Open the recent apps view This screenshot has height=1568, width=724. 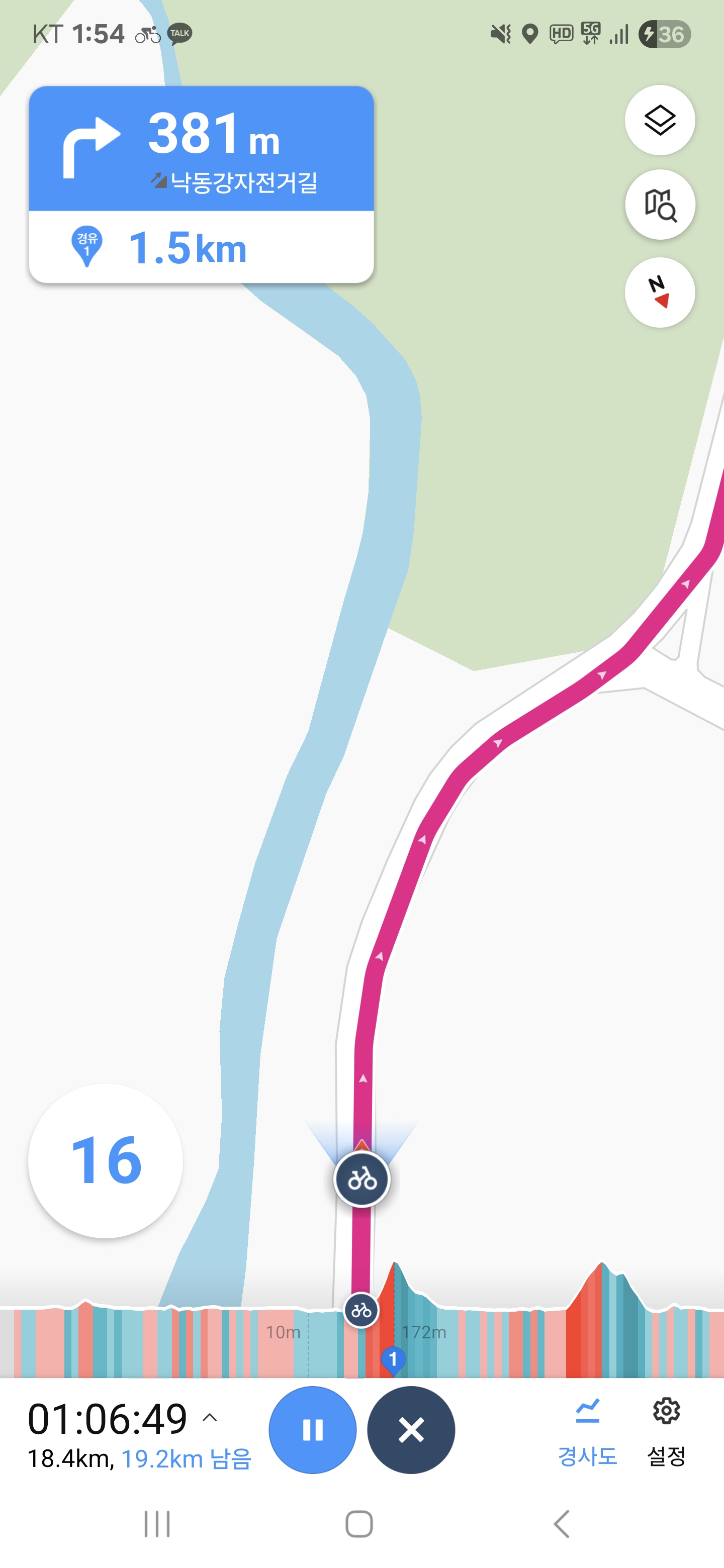tap(157, 1524)
